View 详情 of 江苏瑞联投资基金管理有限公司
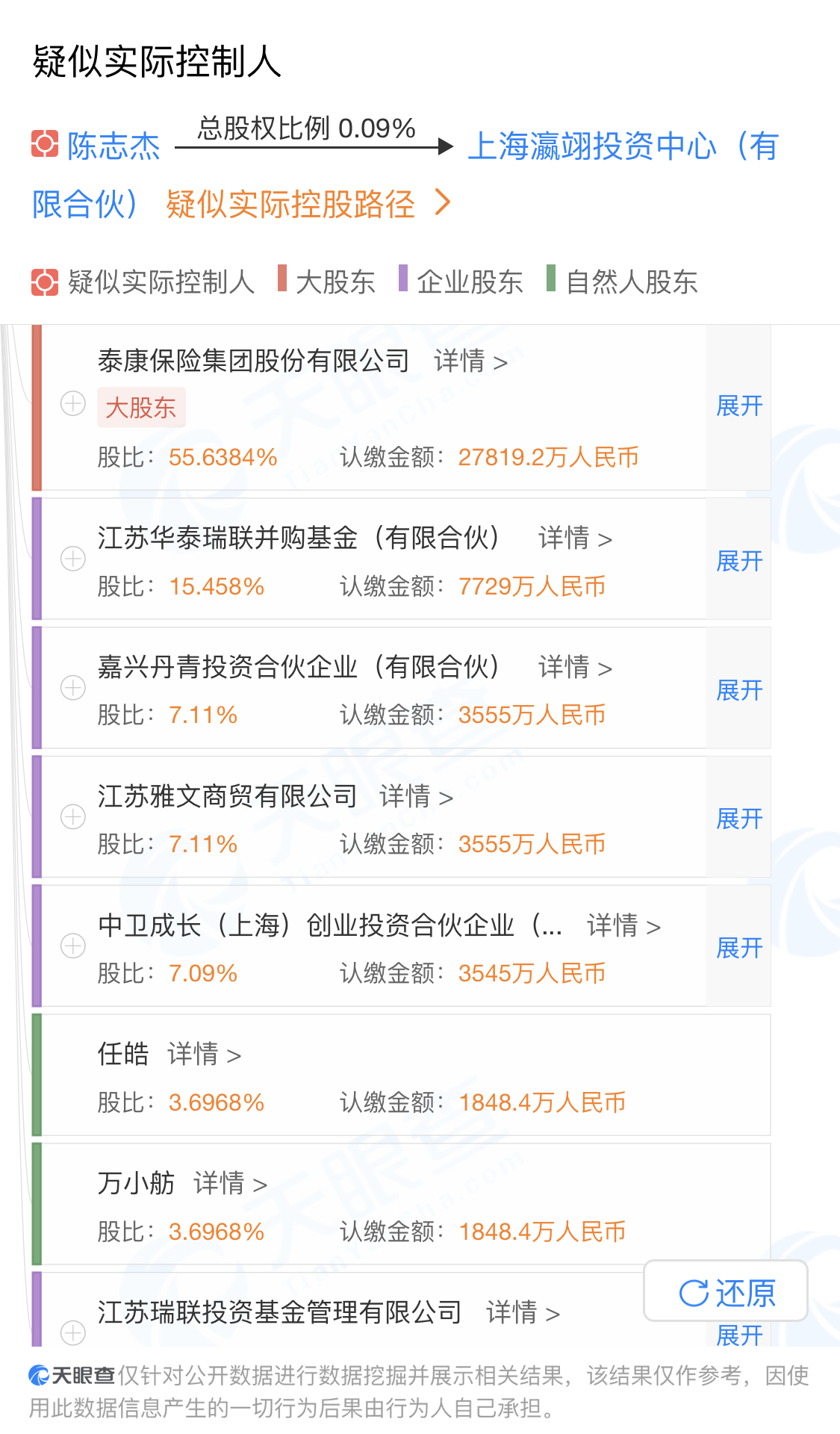The image size is (840, 1434). (523, 1312)
